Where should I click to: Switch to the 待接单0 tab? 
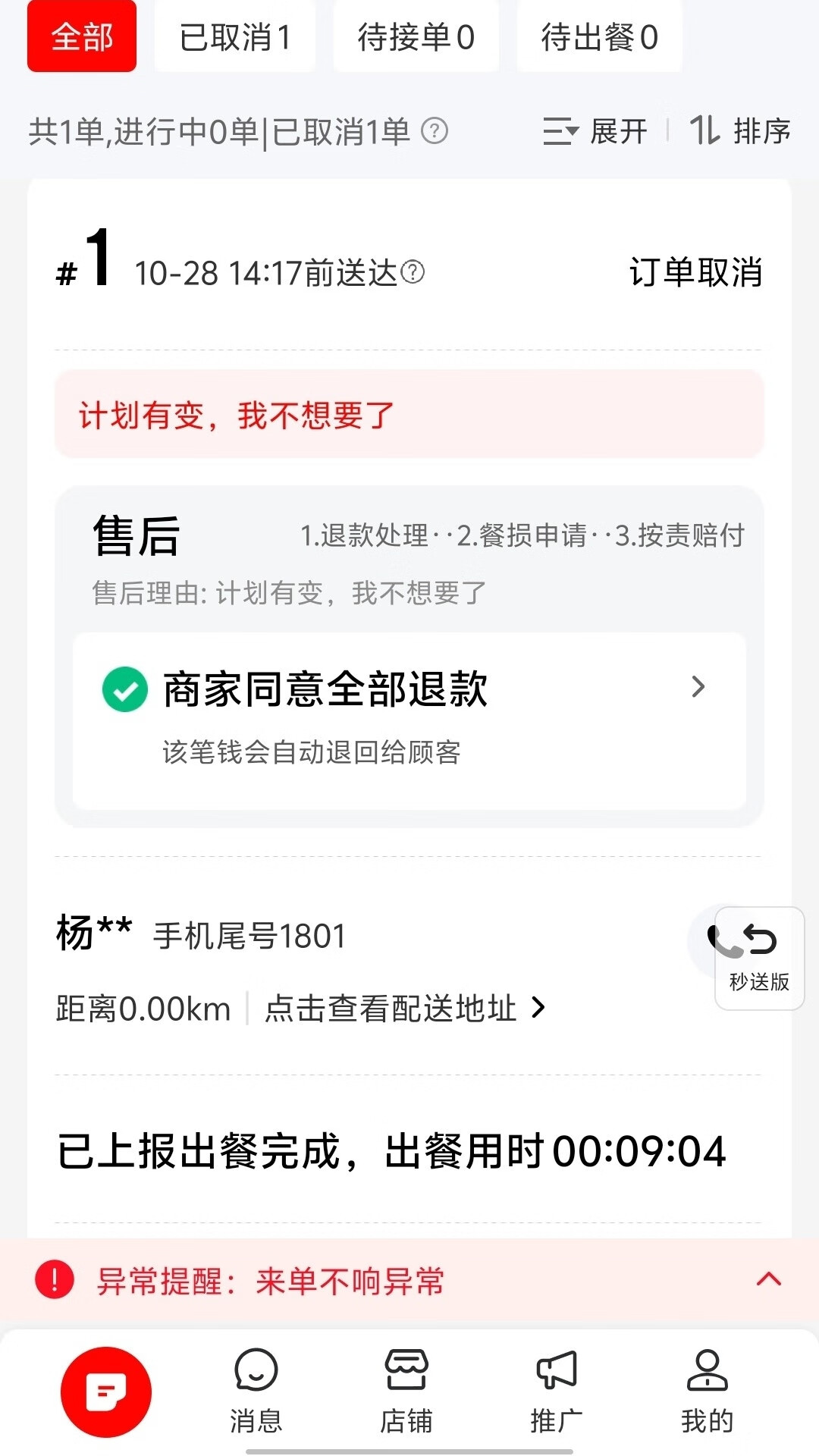(416, 36)
